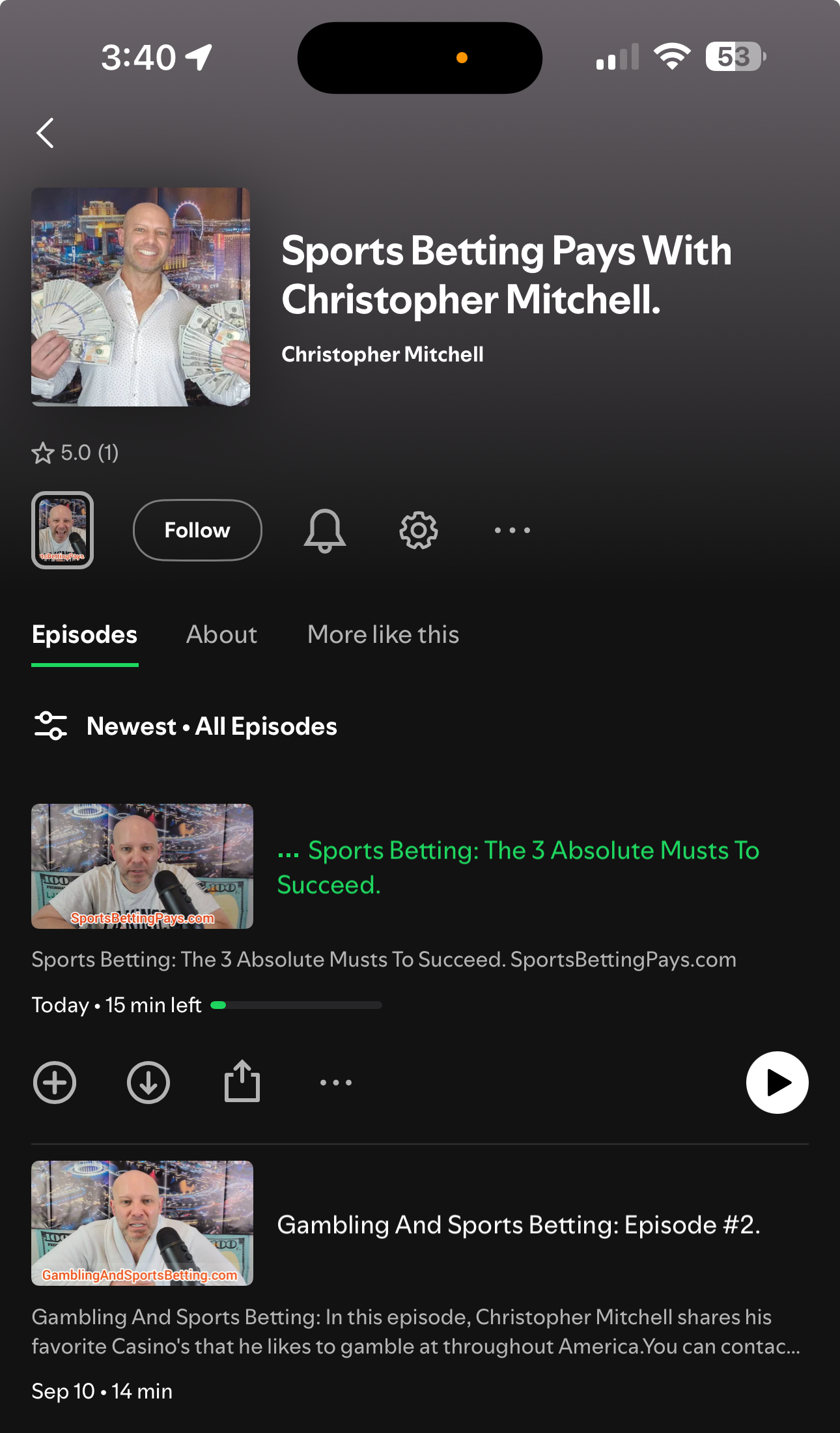Go back to the previous screen

(x=45, y=134)
